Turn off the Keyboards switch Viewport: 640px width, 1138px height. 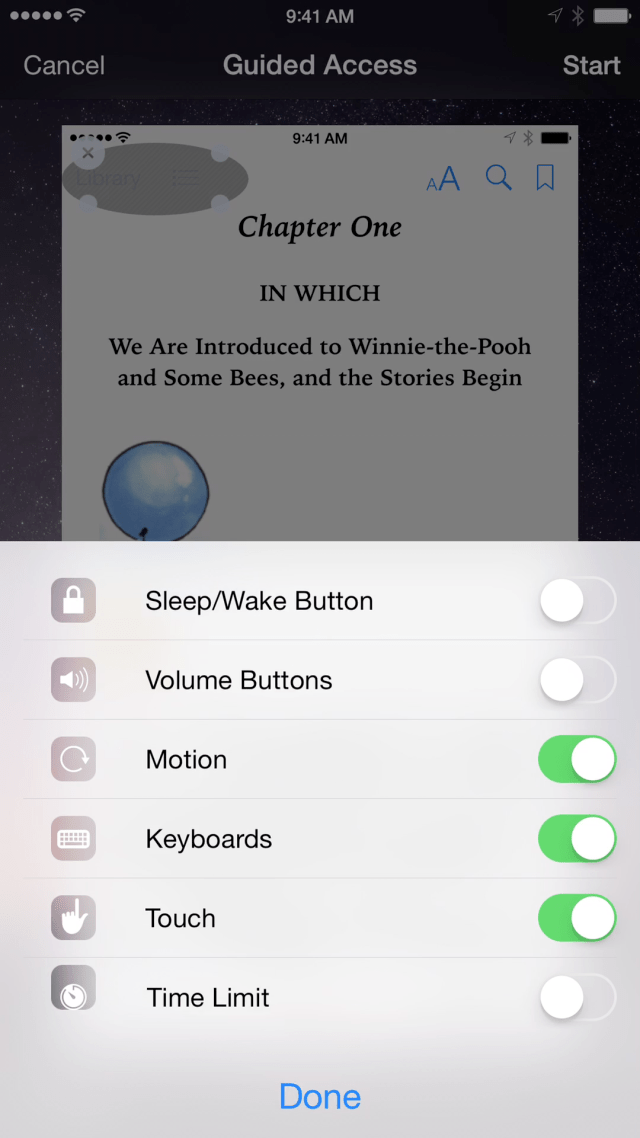(x=577, y=839)
